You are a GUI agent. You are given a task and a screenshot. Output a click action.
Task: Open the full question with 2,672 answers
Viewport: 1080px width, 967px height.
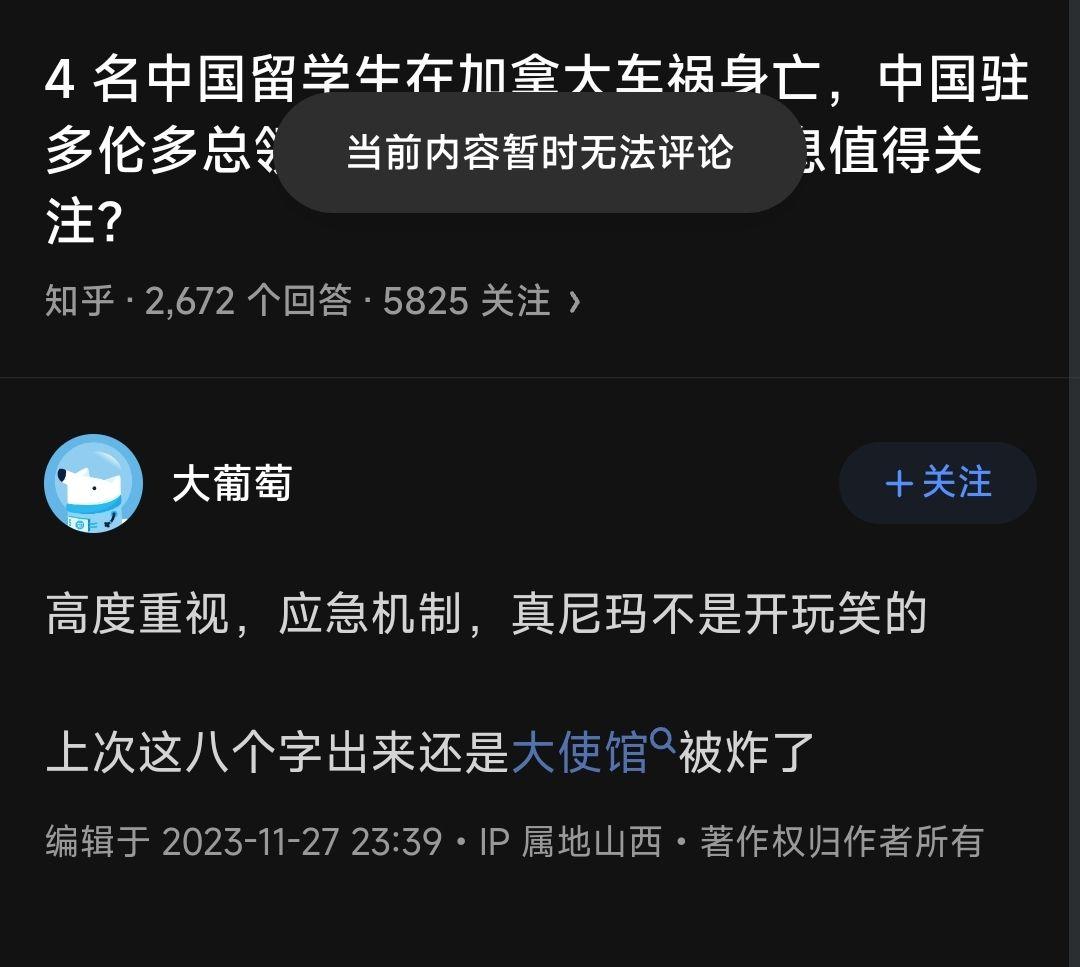(312, 300)
